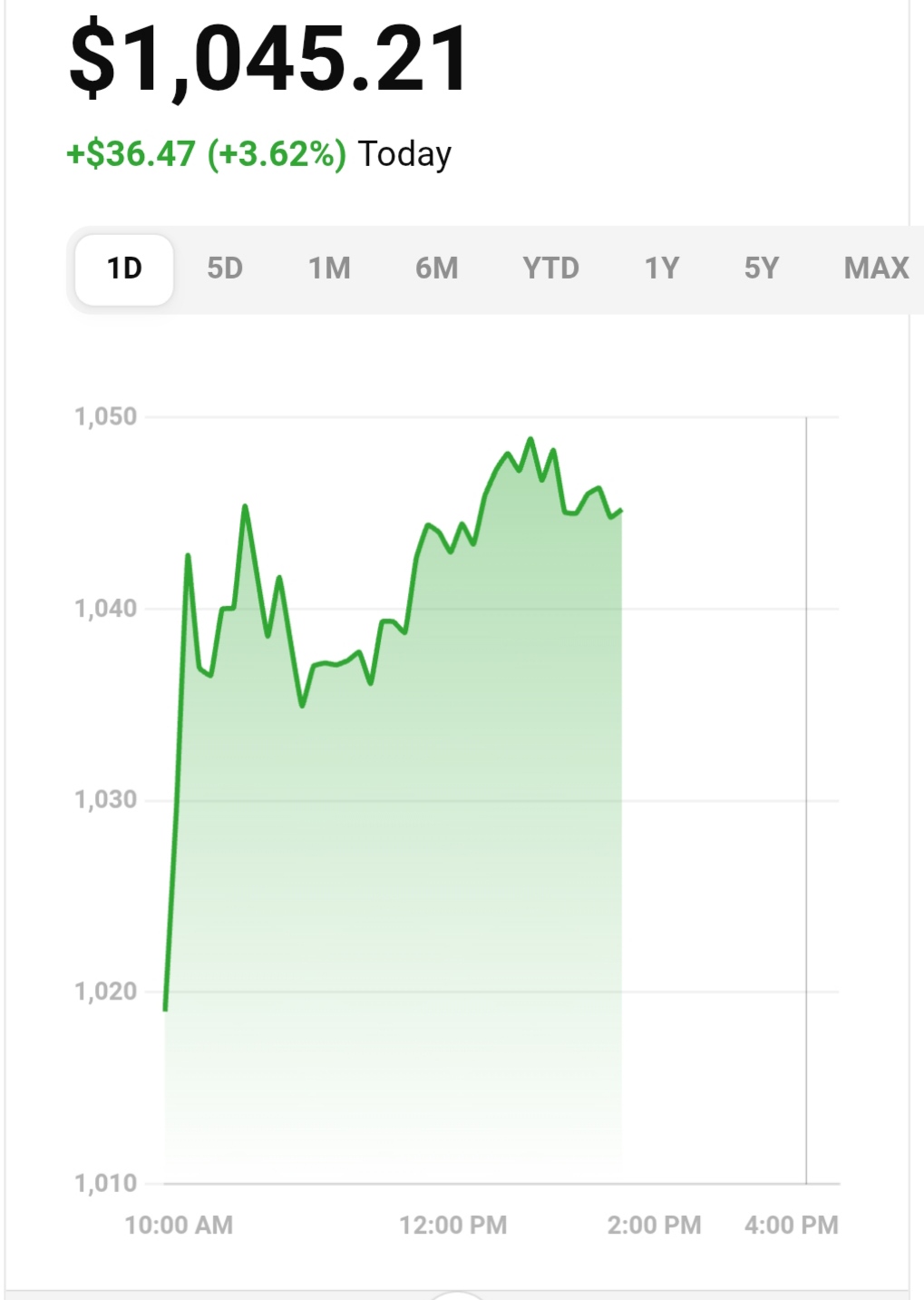The width and height of the screenshot is (924, 1300).
Task: Select the MAX time range
Action: 876,269
